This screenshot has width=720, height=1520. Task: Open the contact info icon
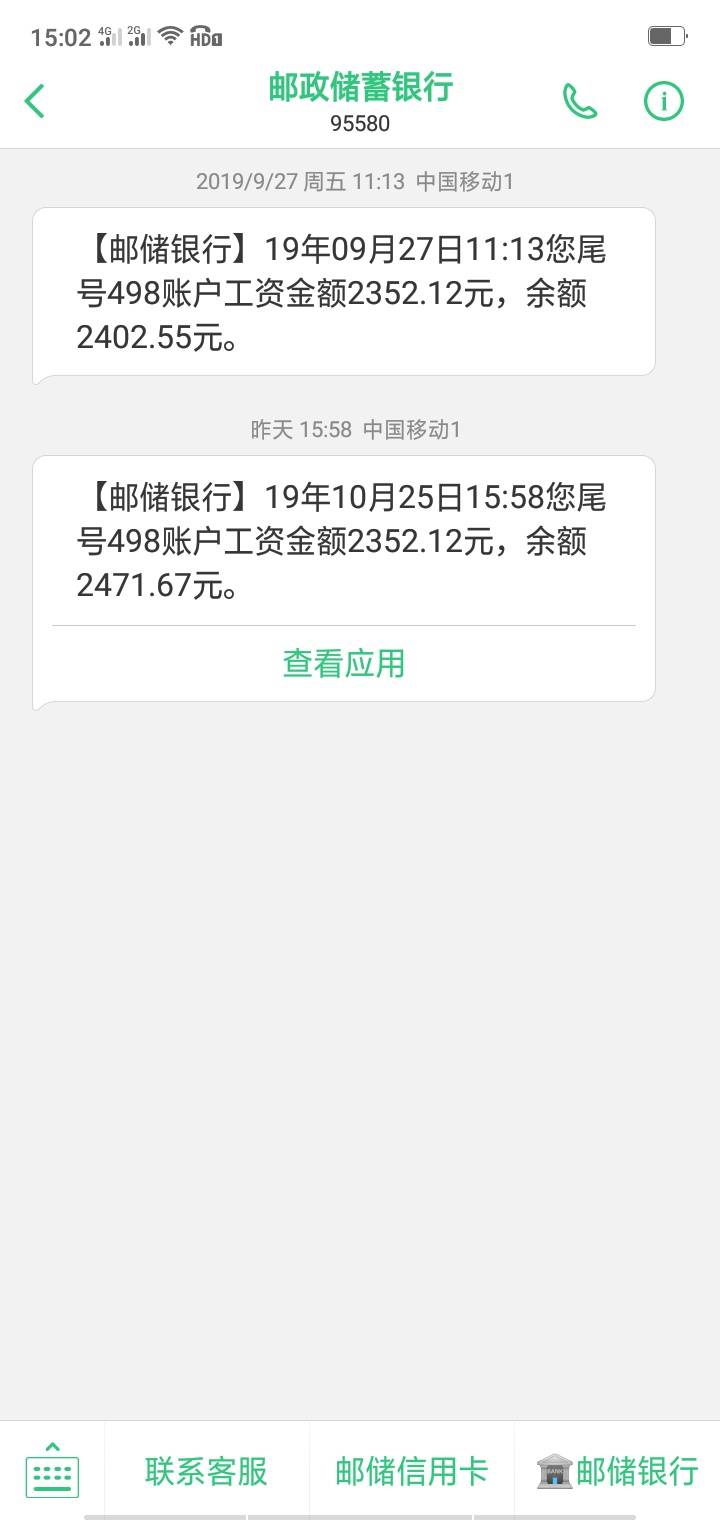[663, 101]
